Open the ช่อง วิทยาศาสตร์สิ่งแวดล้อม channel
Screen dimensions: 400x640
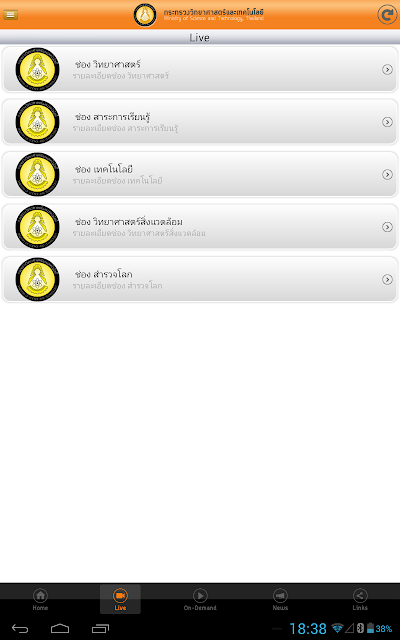(x=200, y=227)
